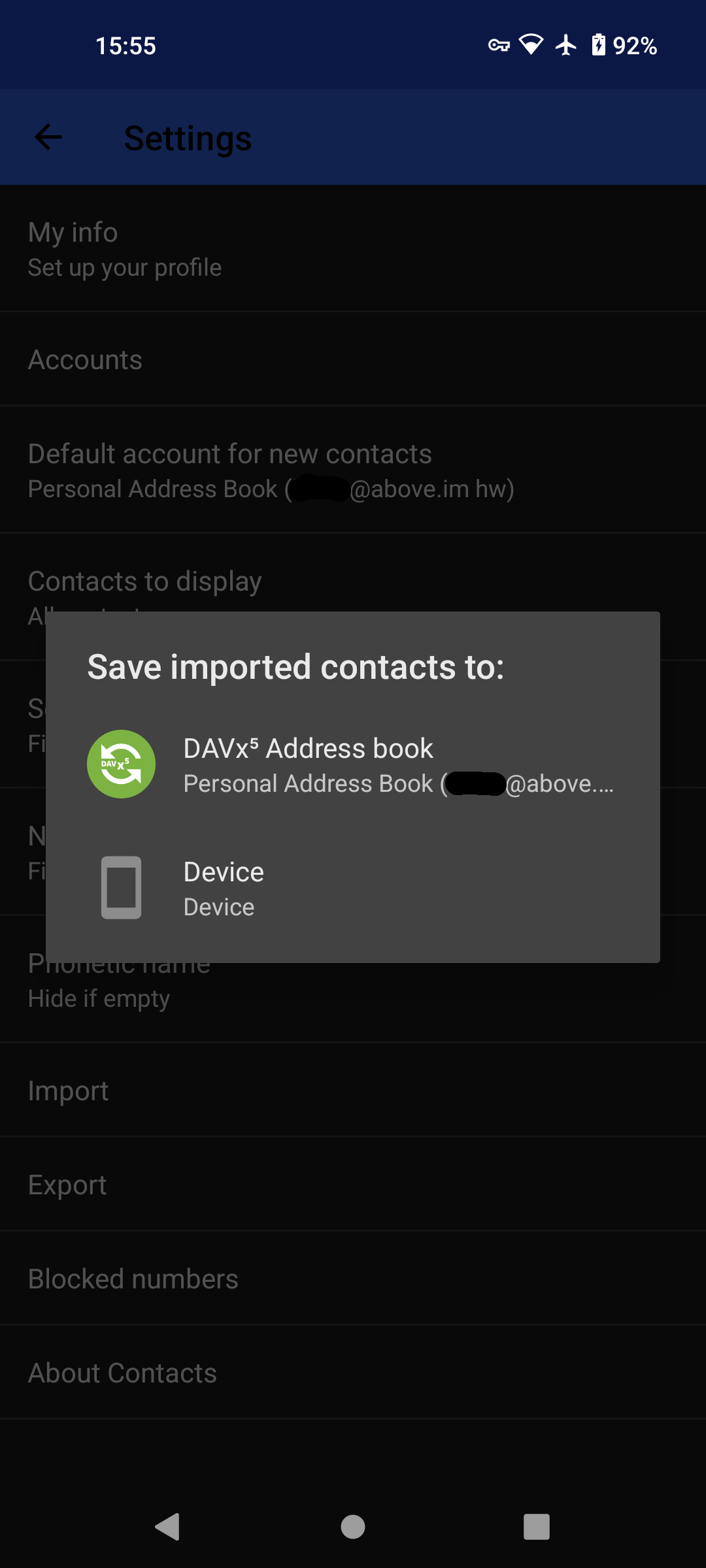This screenshot has height=1568, width=706.
Task: Select DAVx⁵ Address book as import destination
Action: [x=353, y=764]
